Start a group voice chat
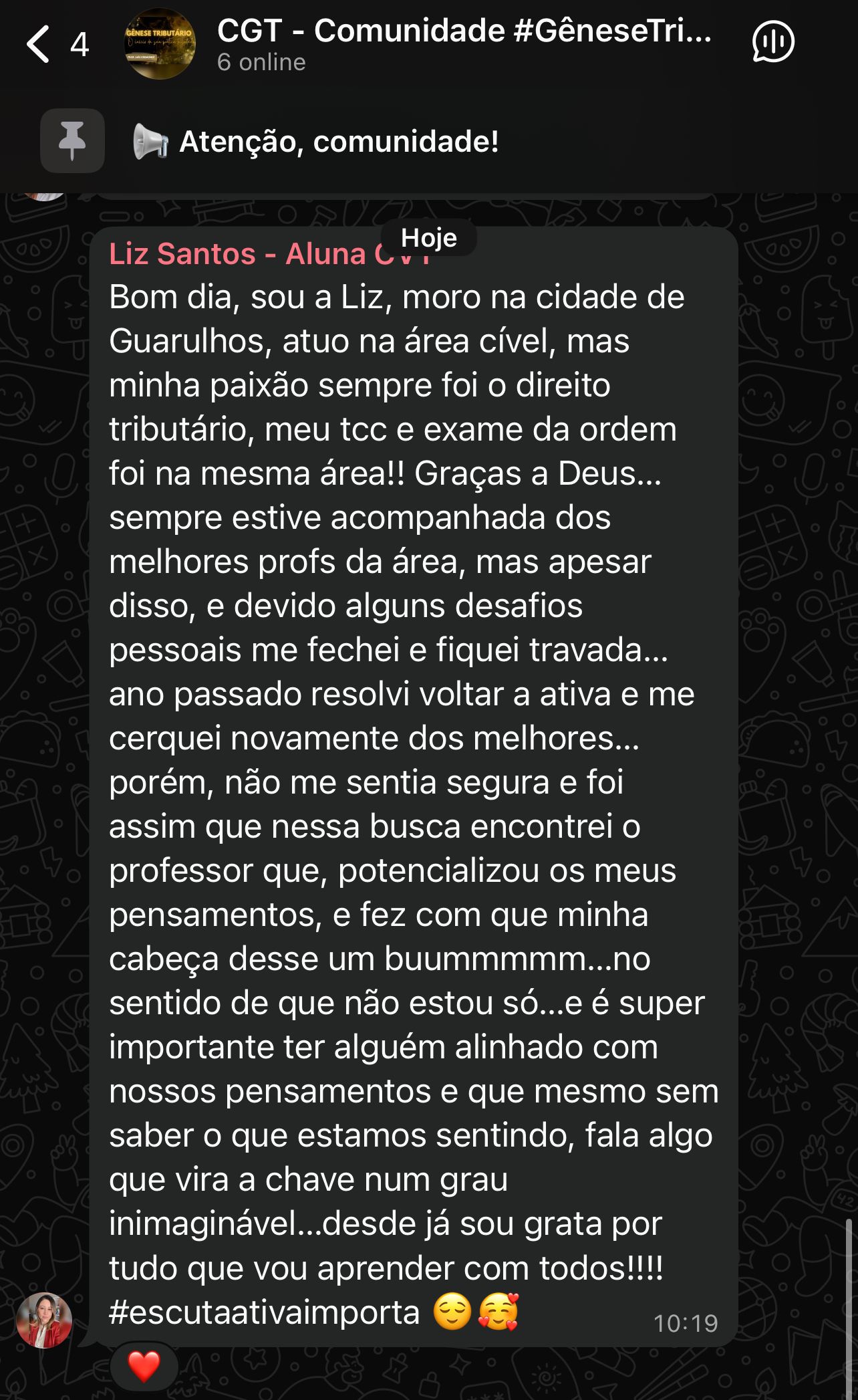The width and height of the screenshot is (858, 1400). tap(772, 43)
